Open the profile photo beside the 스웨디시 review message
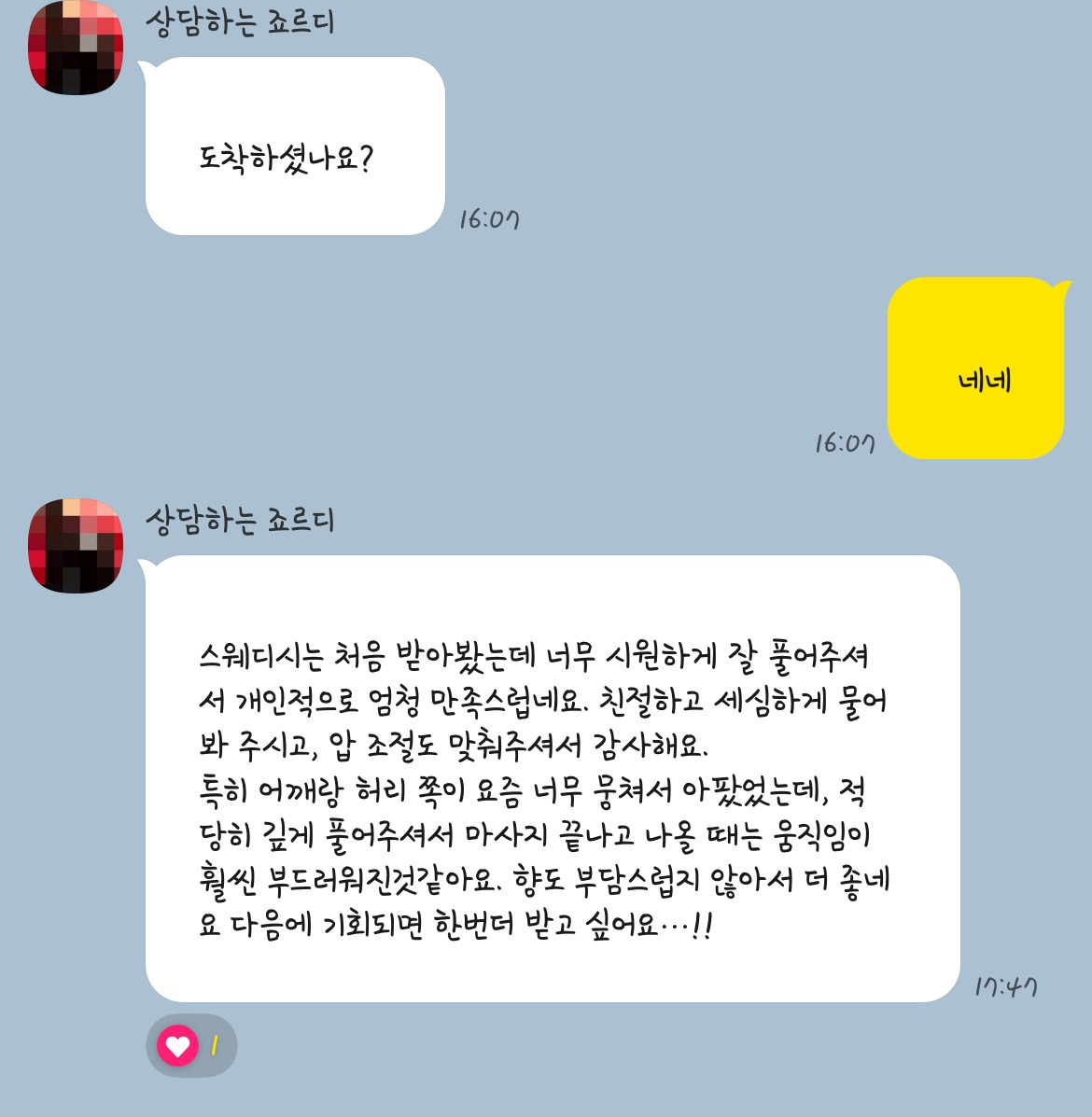 click(x=76, y=545)
